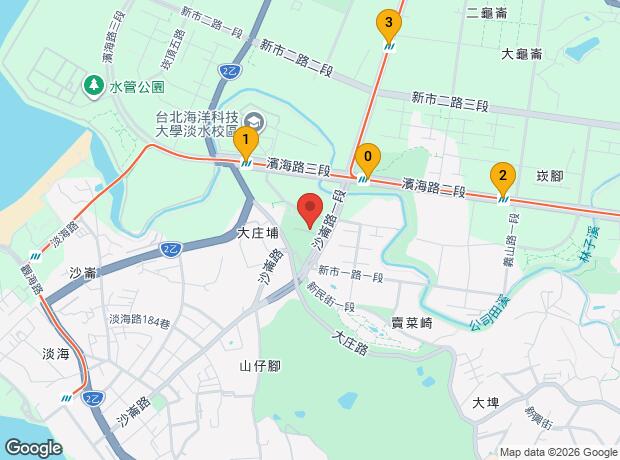Open the orange marker numbered 2
620x460 pixels.
[x=502, y=177]
